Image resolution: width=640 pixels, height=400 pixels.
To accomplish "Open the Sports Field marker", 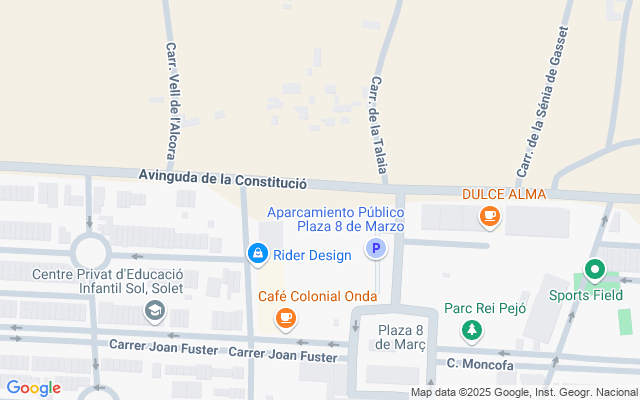I will coord(593,270).
